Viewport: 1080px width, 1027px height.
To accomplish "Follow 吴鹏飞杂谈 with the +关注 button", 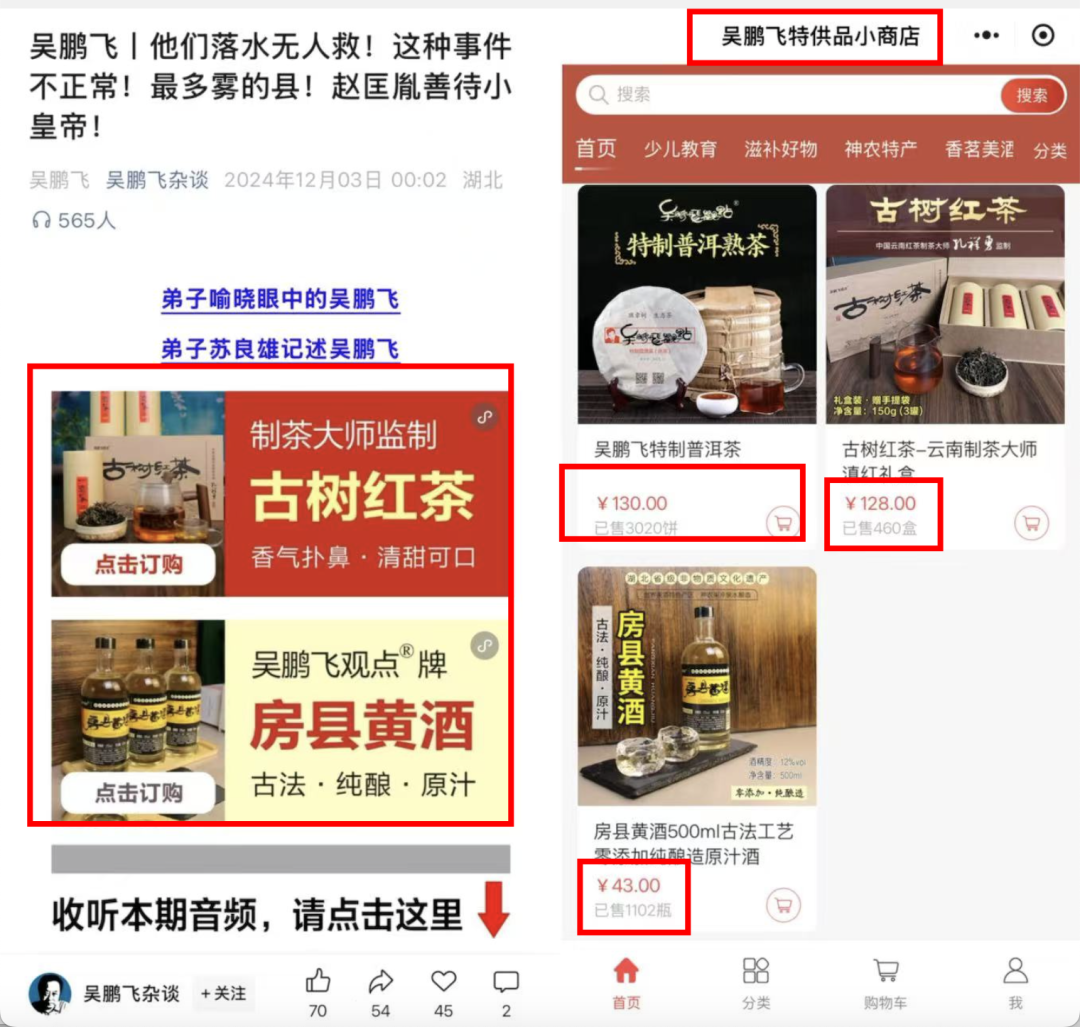I will click(223, 993).
